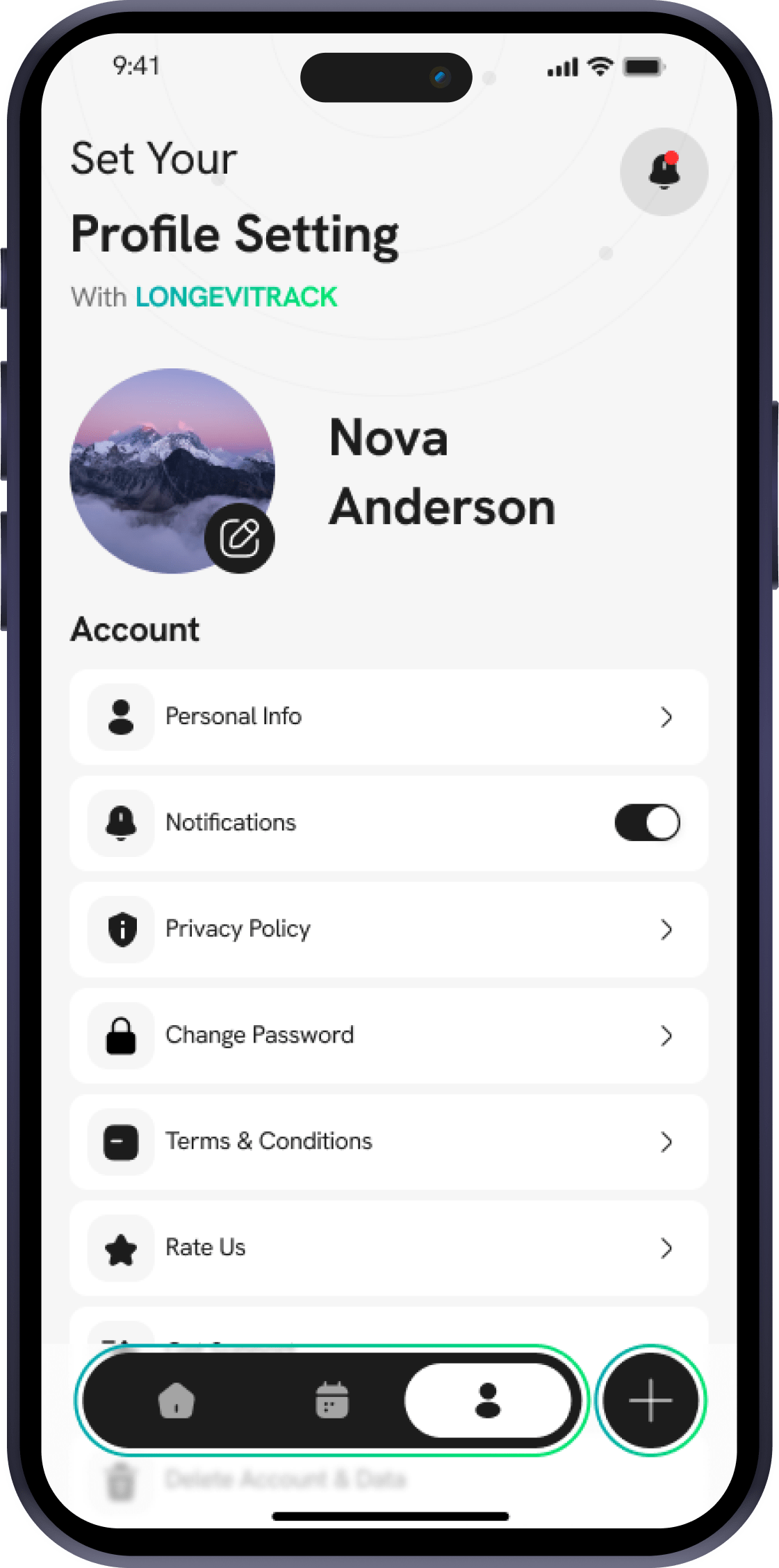779x1568 pixels.
Task: Switch to the calendar tab
Action: pyautogui.click(x=332, y=1400)
